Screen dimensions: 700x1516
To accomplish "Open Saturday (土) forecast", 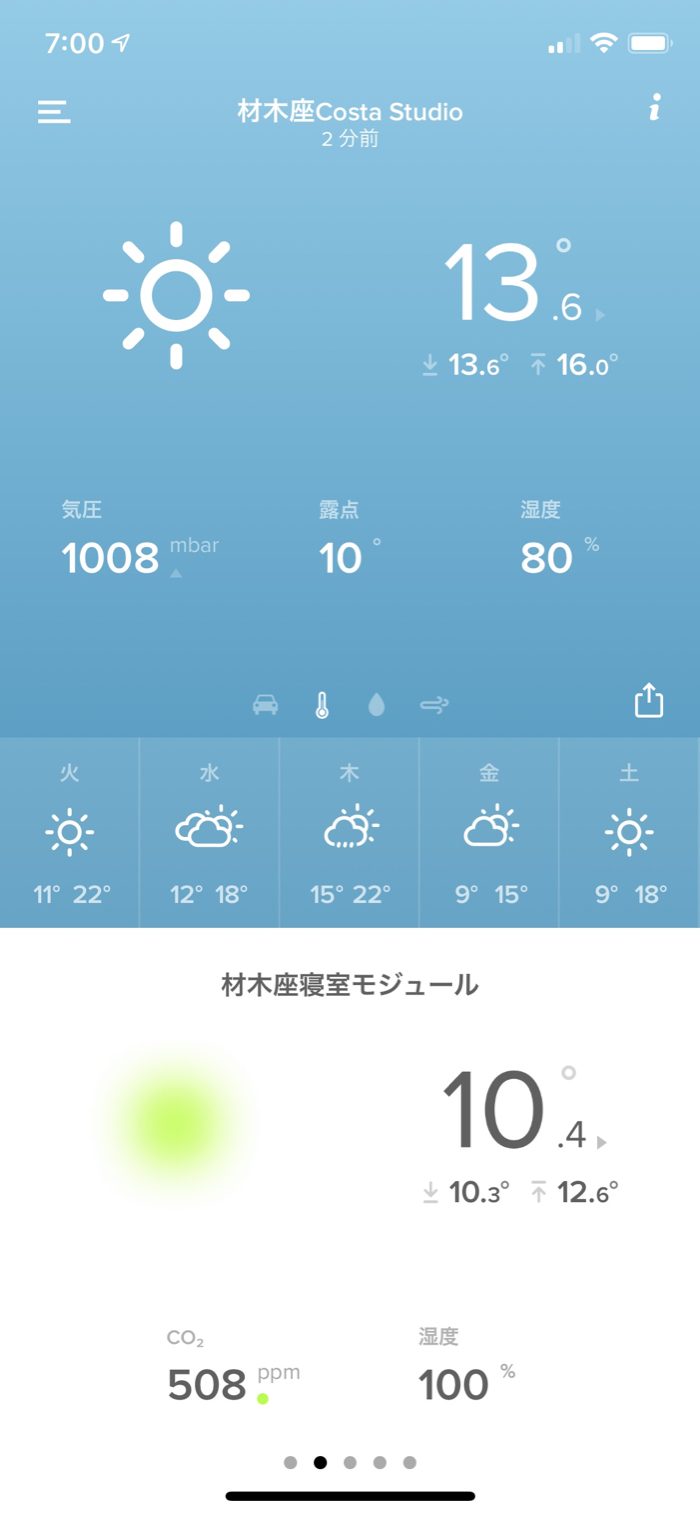I will [629, 832].
